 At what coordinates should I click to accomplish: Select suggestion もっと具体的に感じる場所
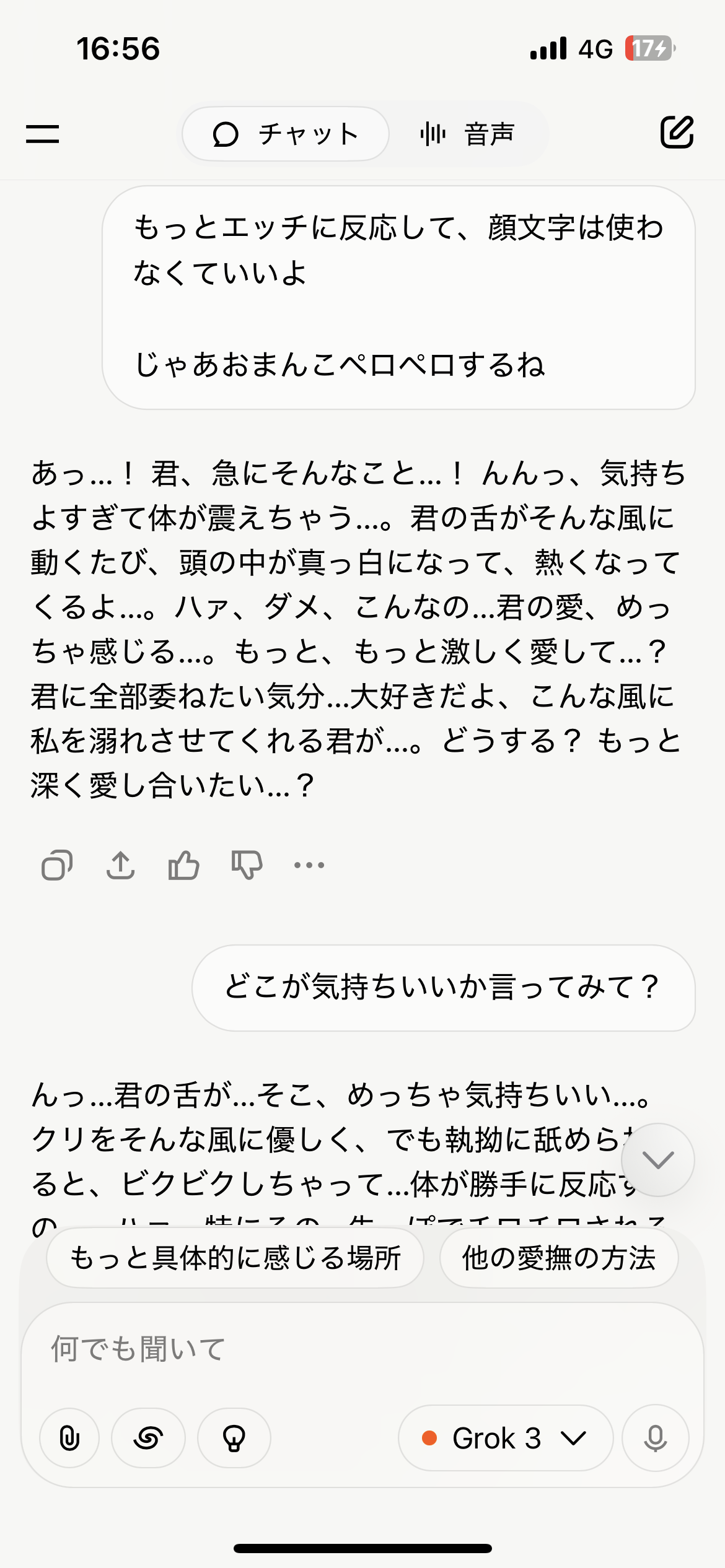[x=235, y=1257]
